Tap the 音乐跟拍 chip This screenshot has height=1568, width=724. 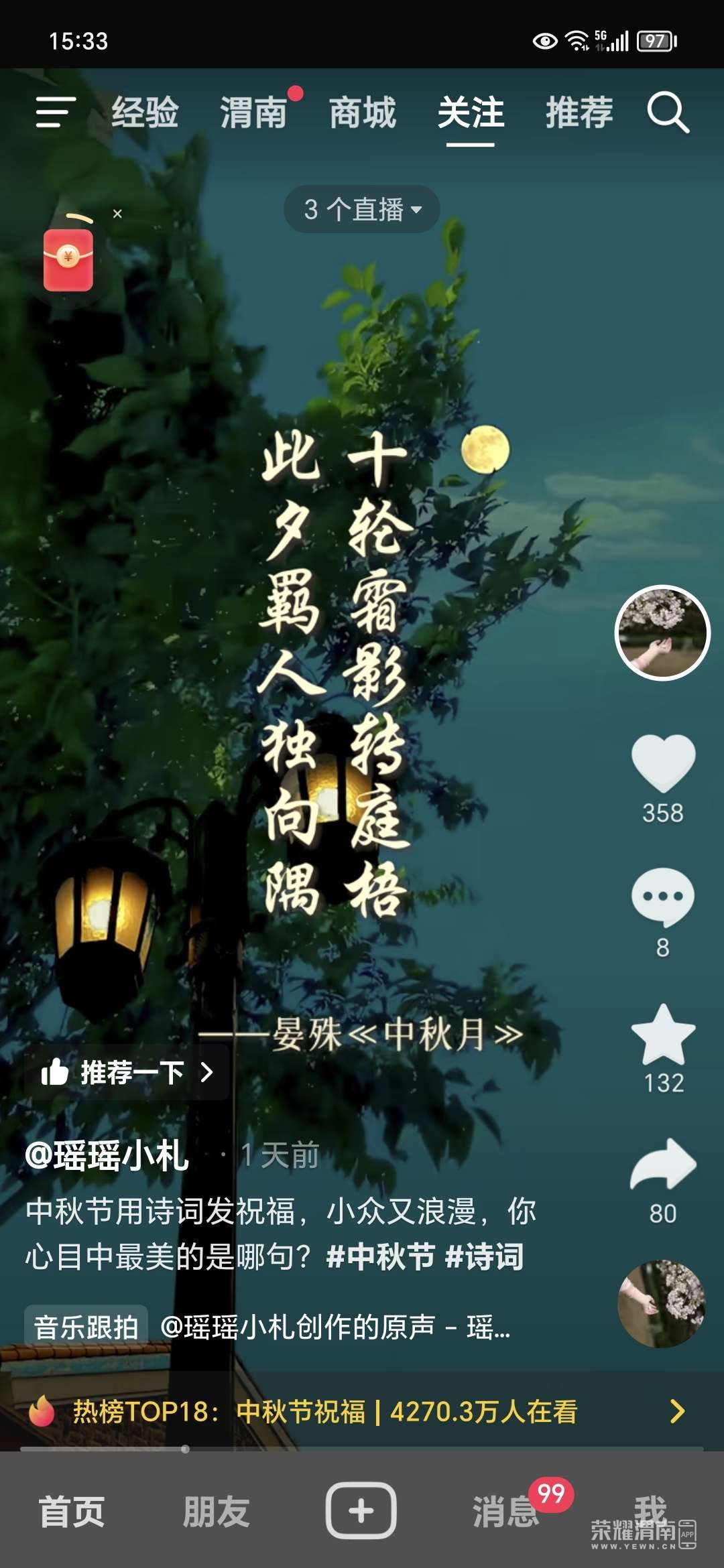coord(86,1327)
